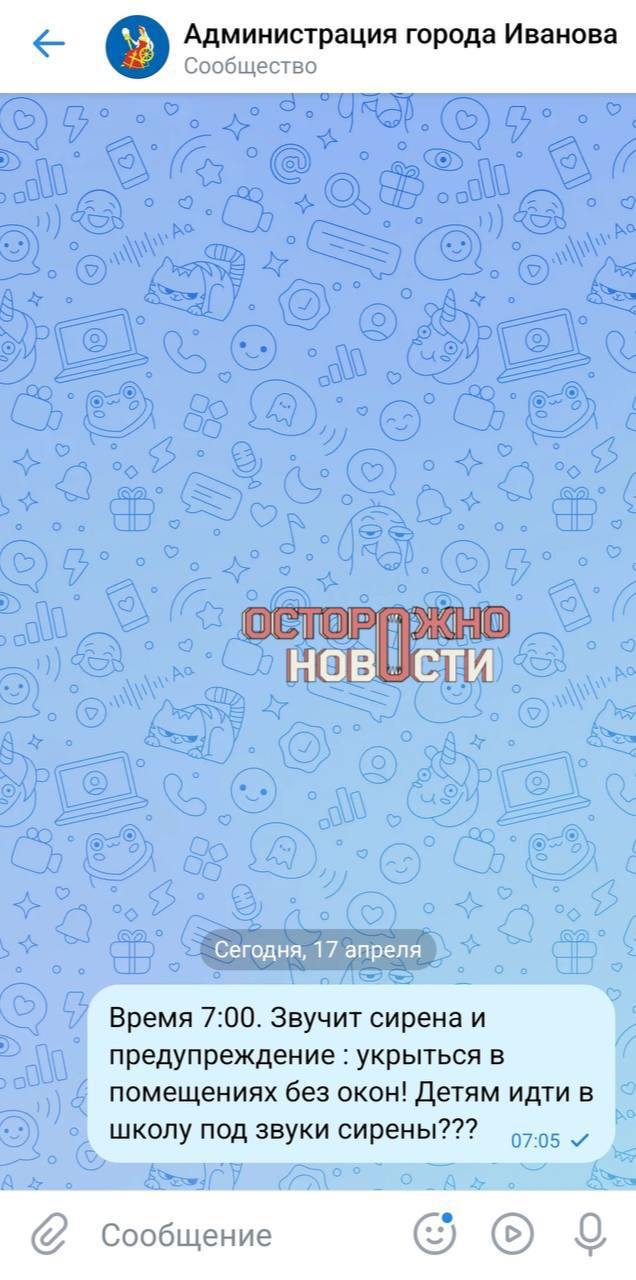Tap the microphone voice message icon
This screenshot has height=1280, width=636.
click(592, 1234)
